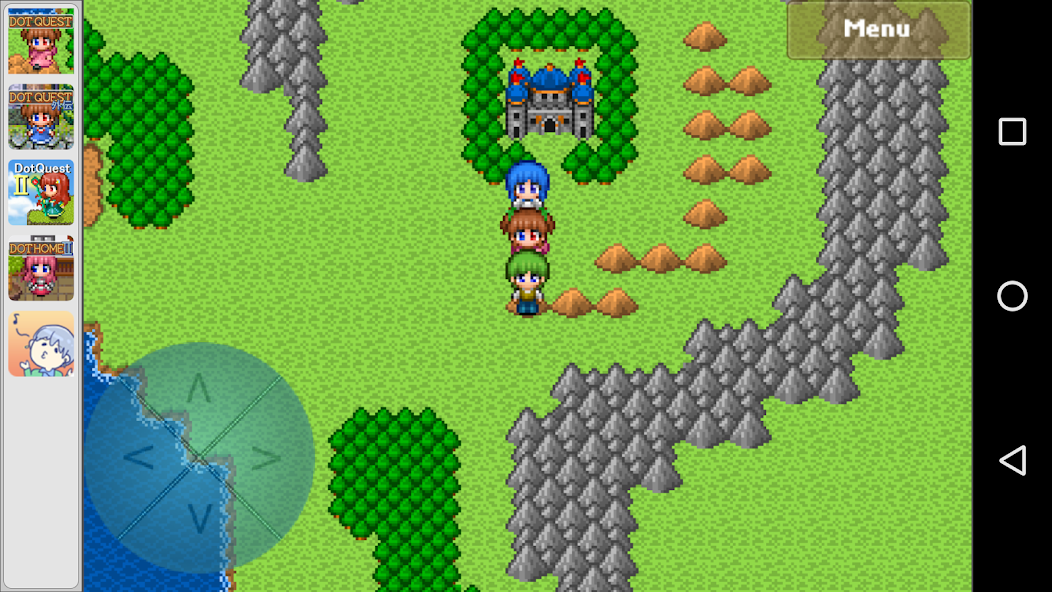The image size is (1052, 592).
Task: Tap the D-pad left arrow
Action: (x=138, y=458)
